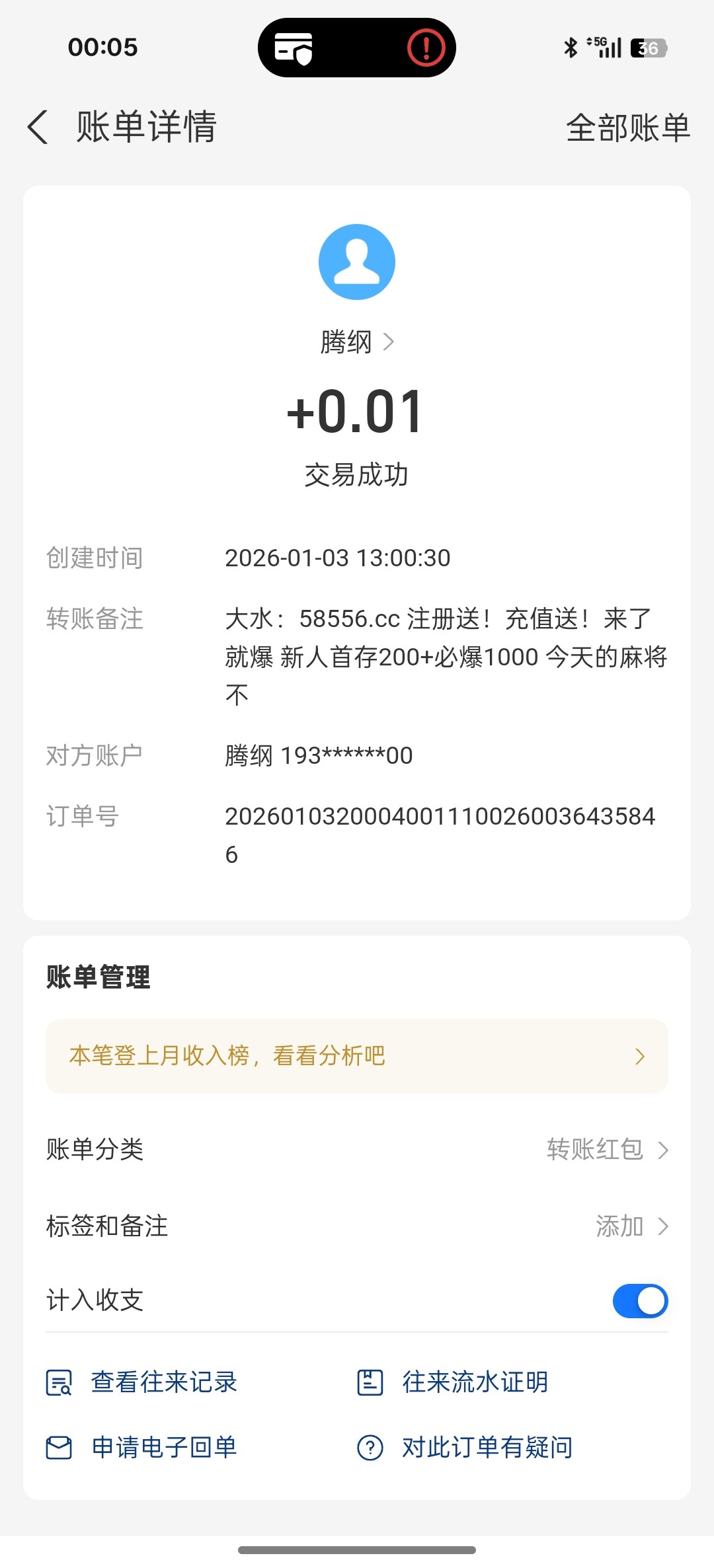Open 全部账单 list

click(x=627, y=128)
